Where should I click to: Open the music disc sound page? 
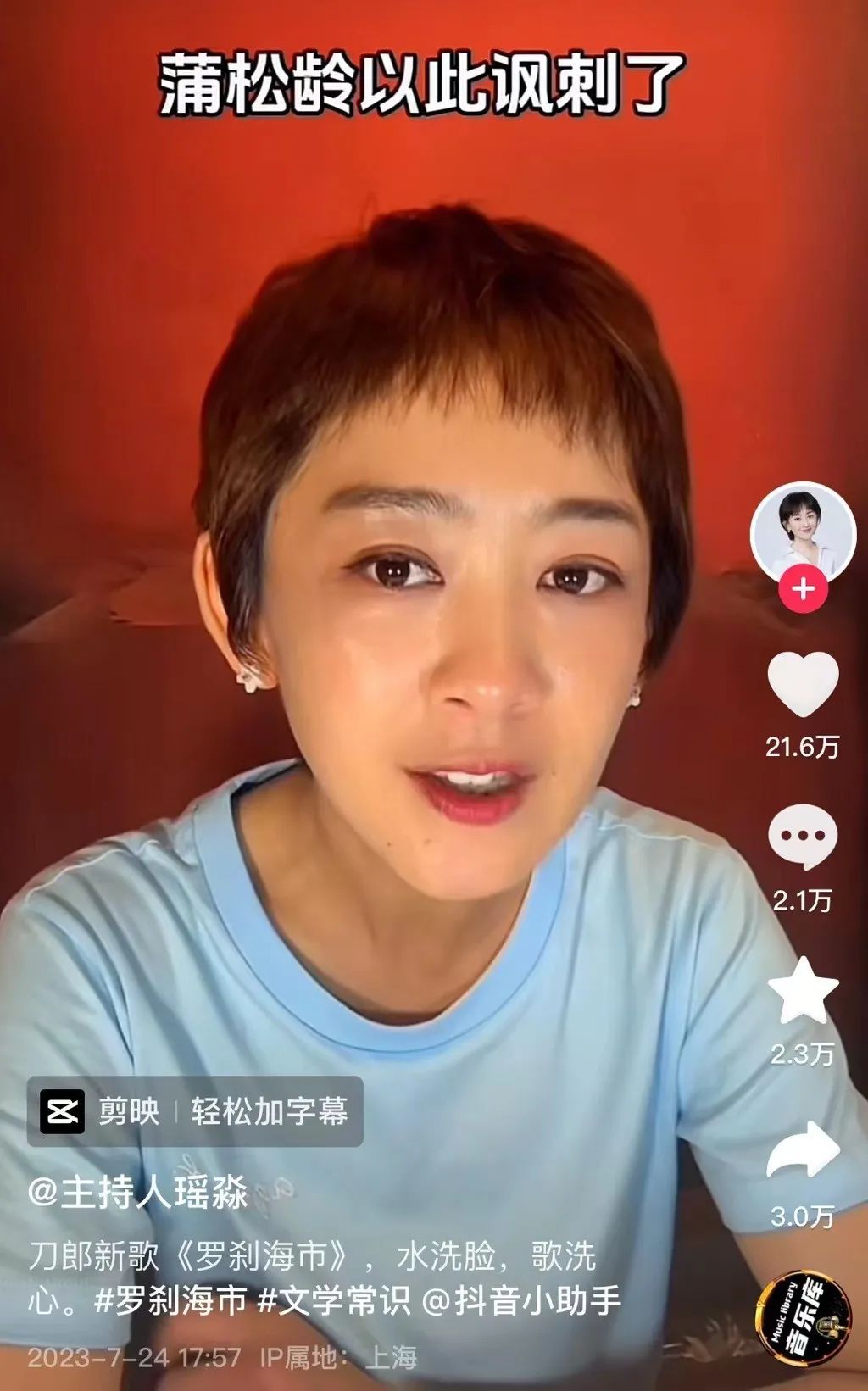(804, 1317)
